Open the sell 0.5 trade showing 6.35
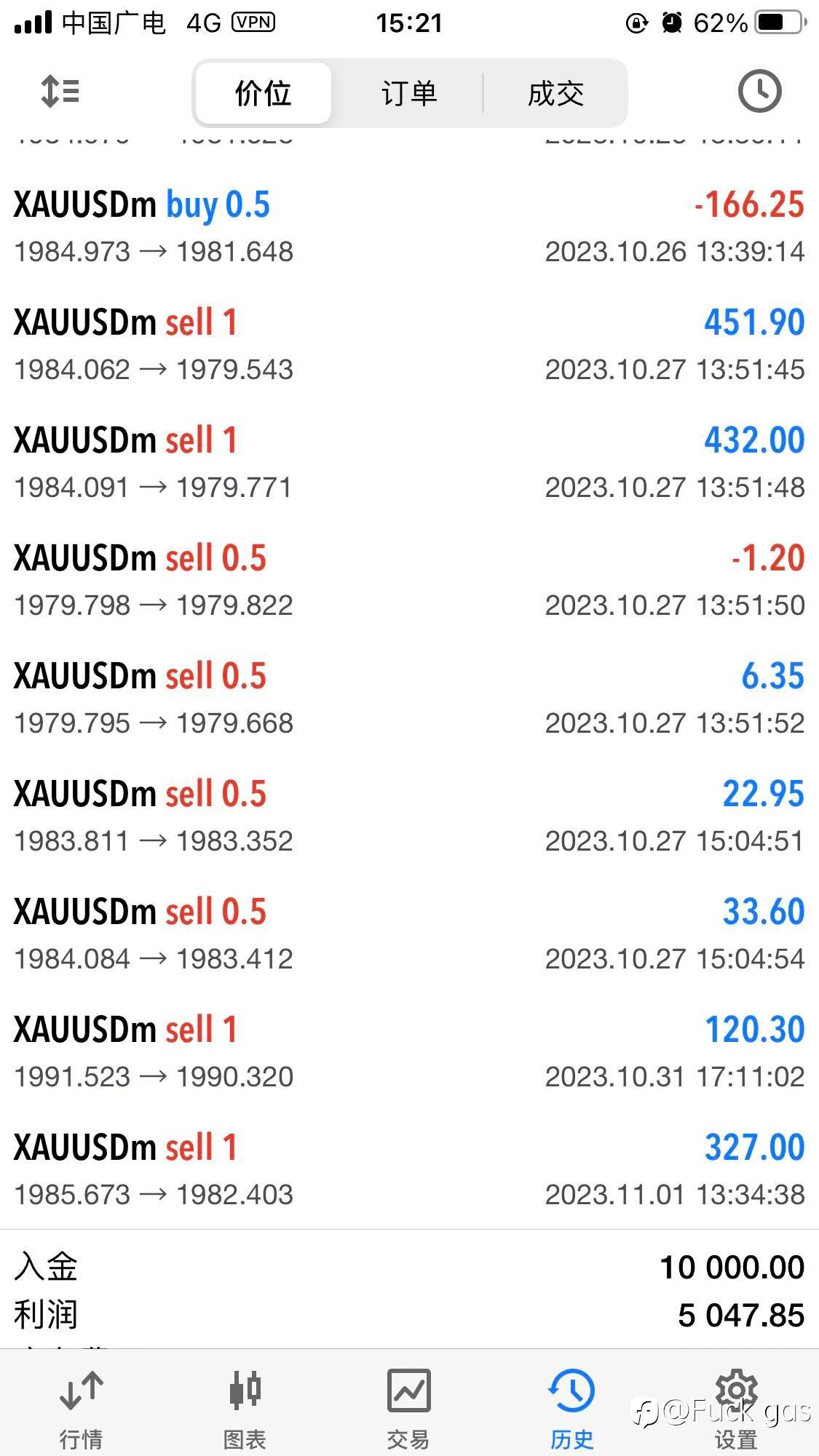The height and width of the screenshot is (1456, 819). (x=409, y=699)
